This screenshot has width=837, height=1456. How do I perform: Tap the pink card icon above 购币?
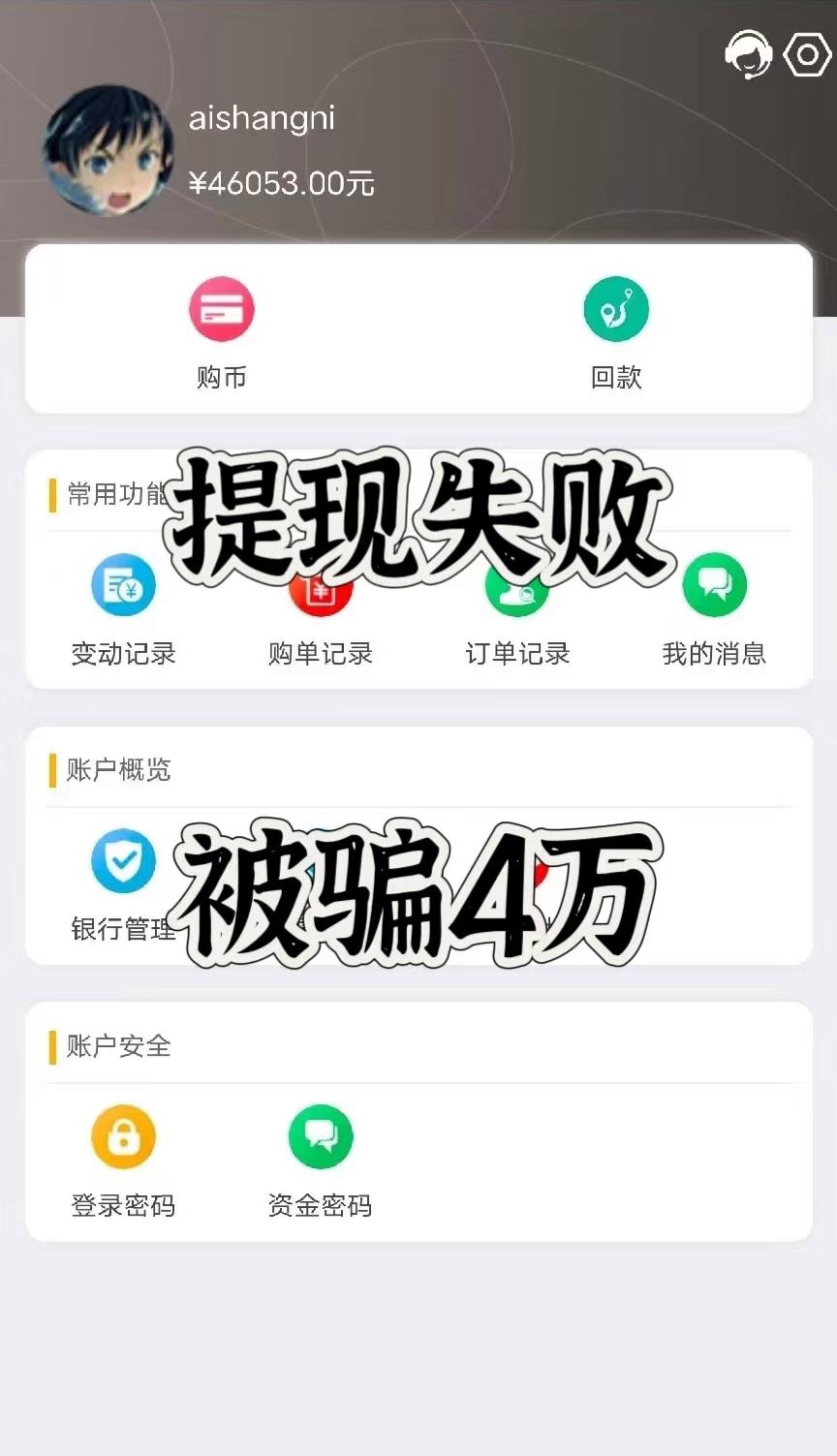pyautogui.click(x=221, y=309)
